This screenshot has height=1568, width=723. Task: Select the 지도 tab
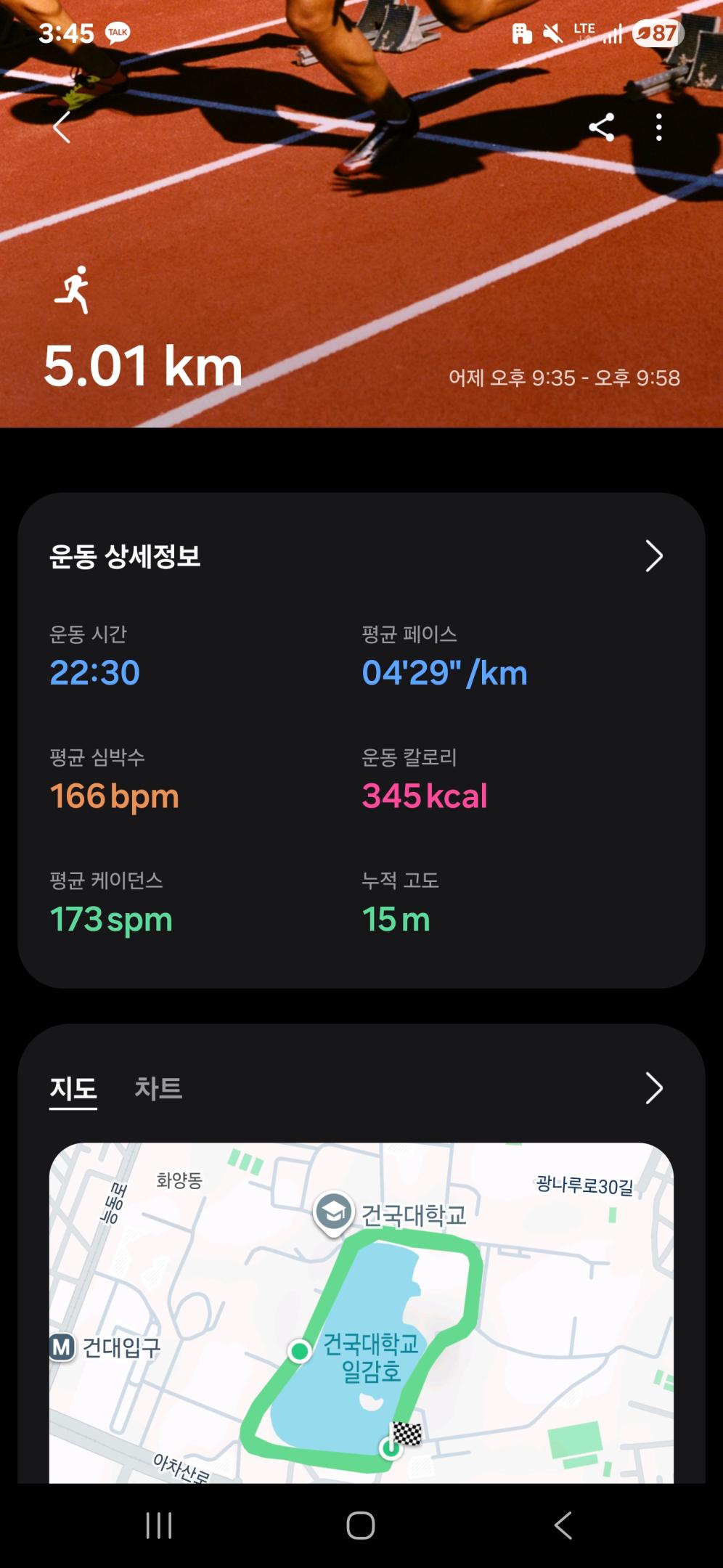click(x=73, y=1089)
